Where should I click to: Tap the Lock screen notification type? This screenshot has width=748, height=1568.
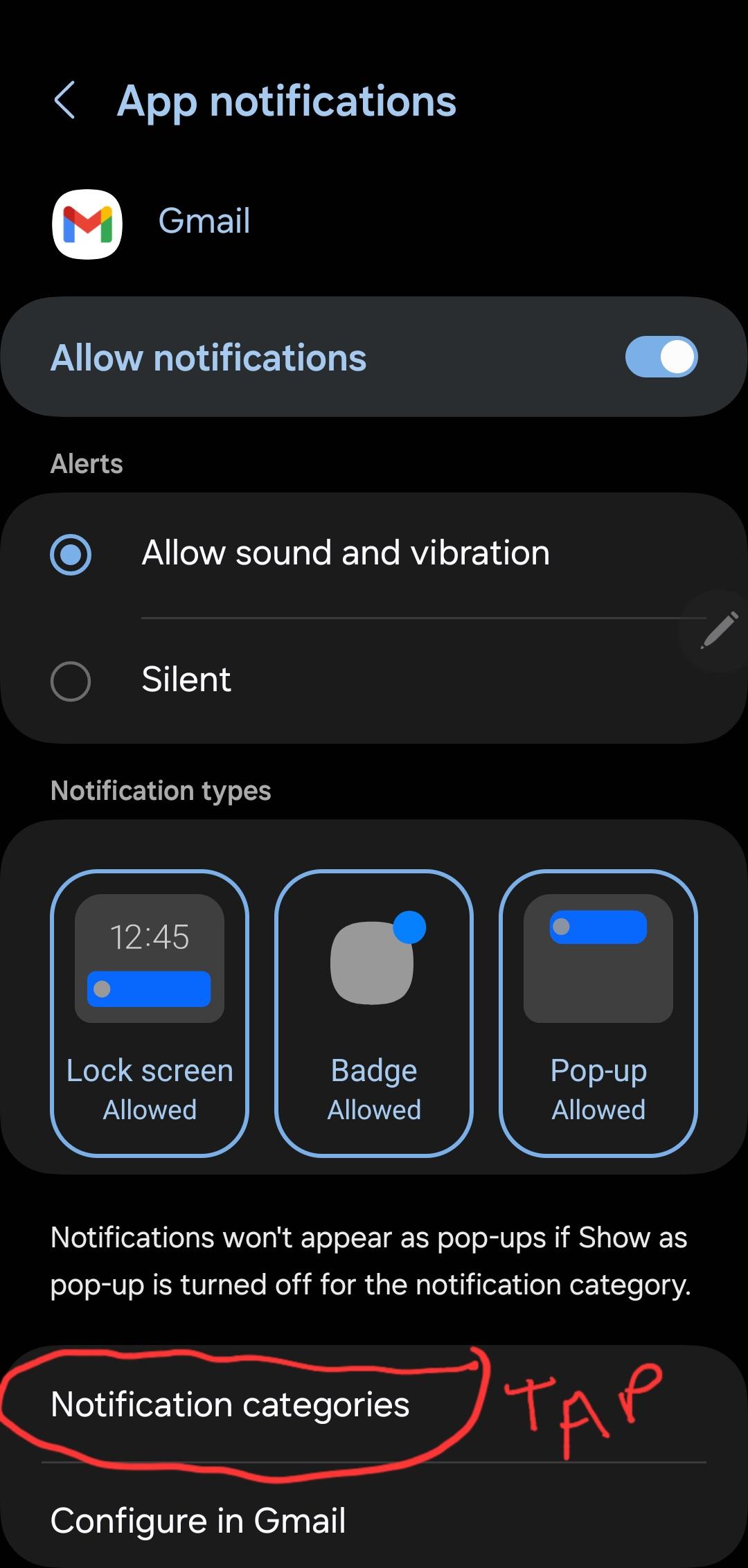pos(150,1013)
